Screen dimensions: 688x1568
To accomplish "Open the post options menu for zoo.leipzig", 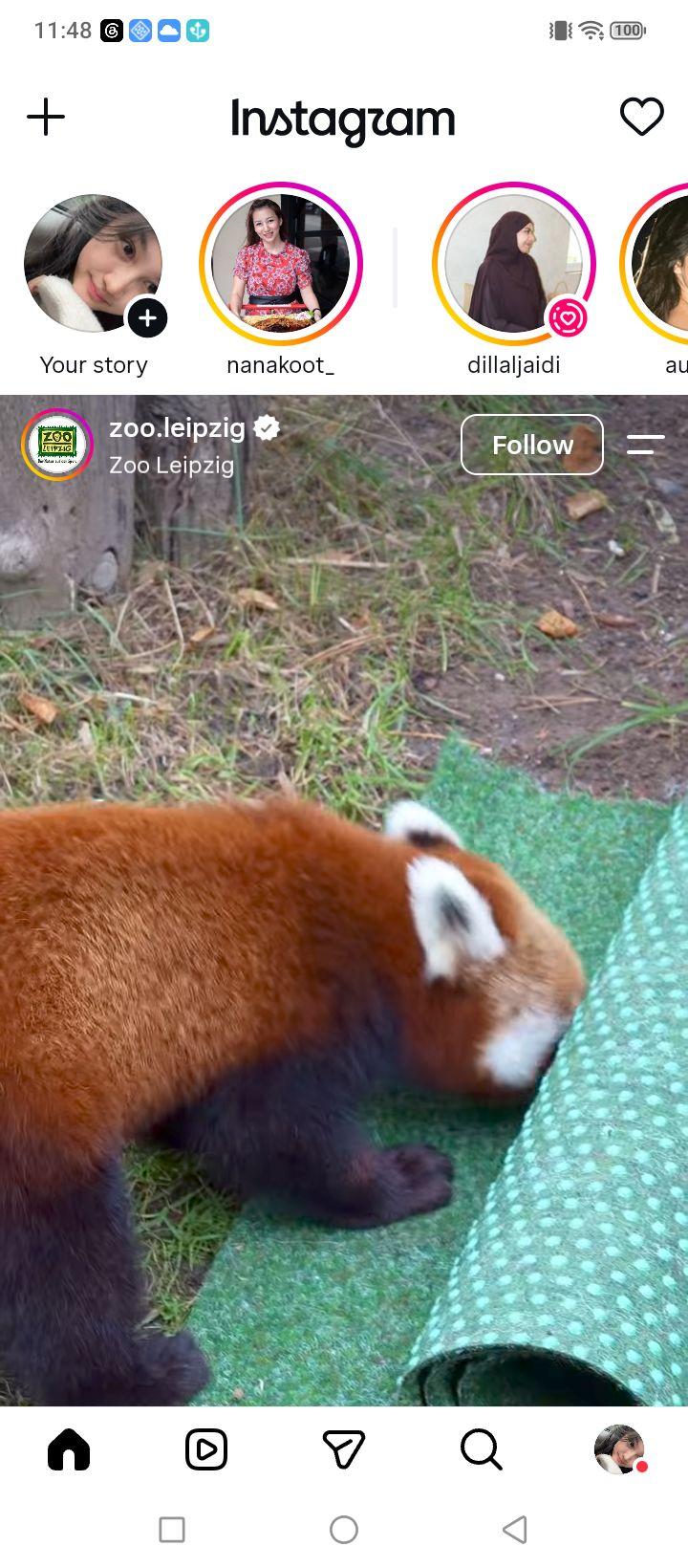I will (x=646, y=445).
